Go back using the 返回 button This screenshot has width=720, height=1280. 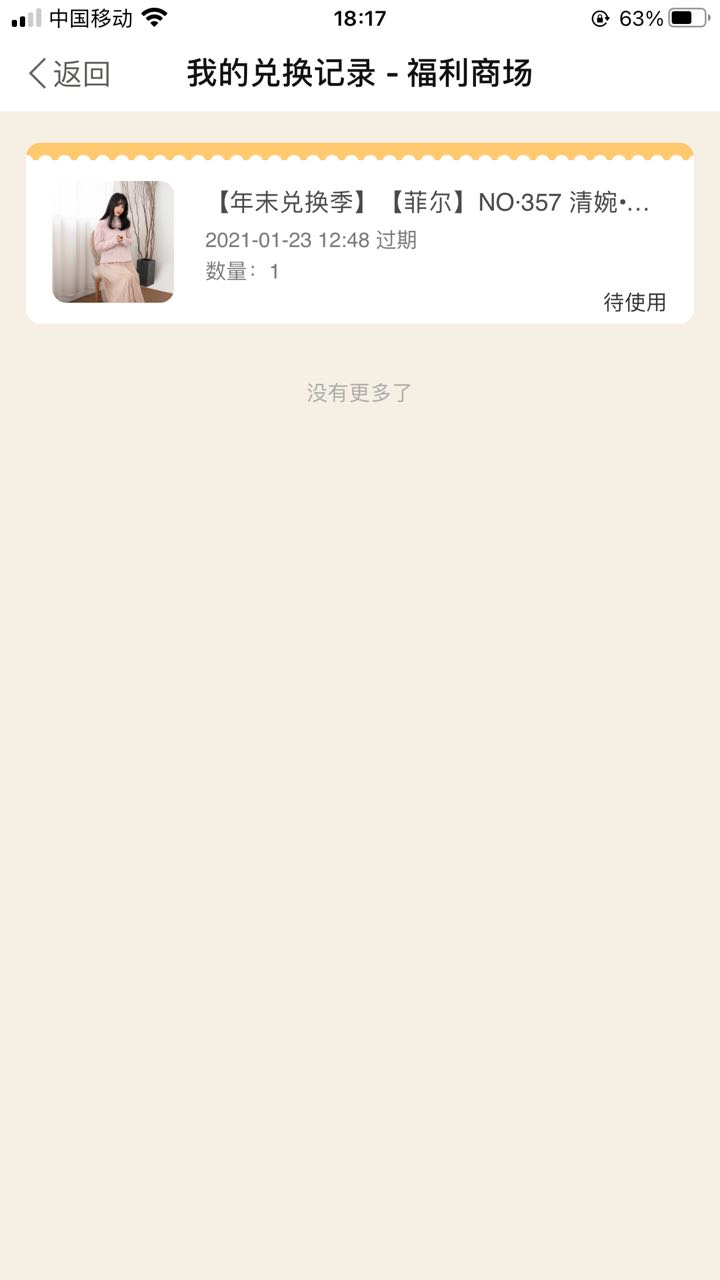point(69,74)
